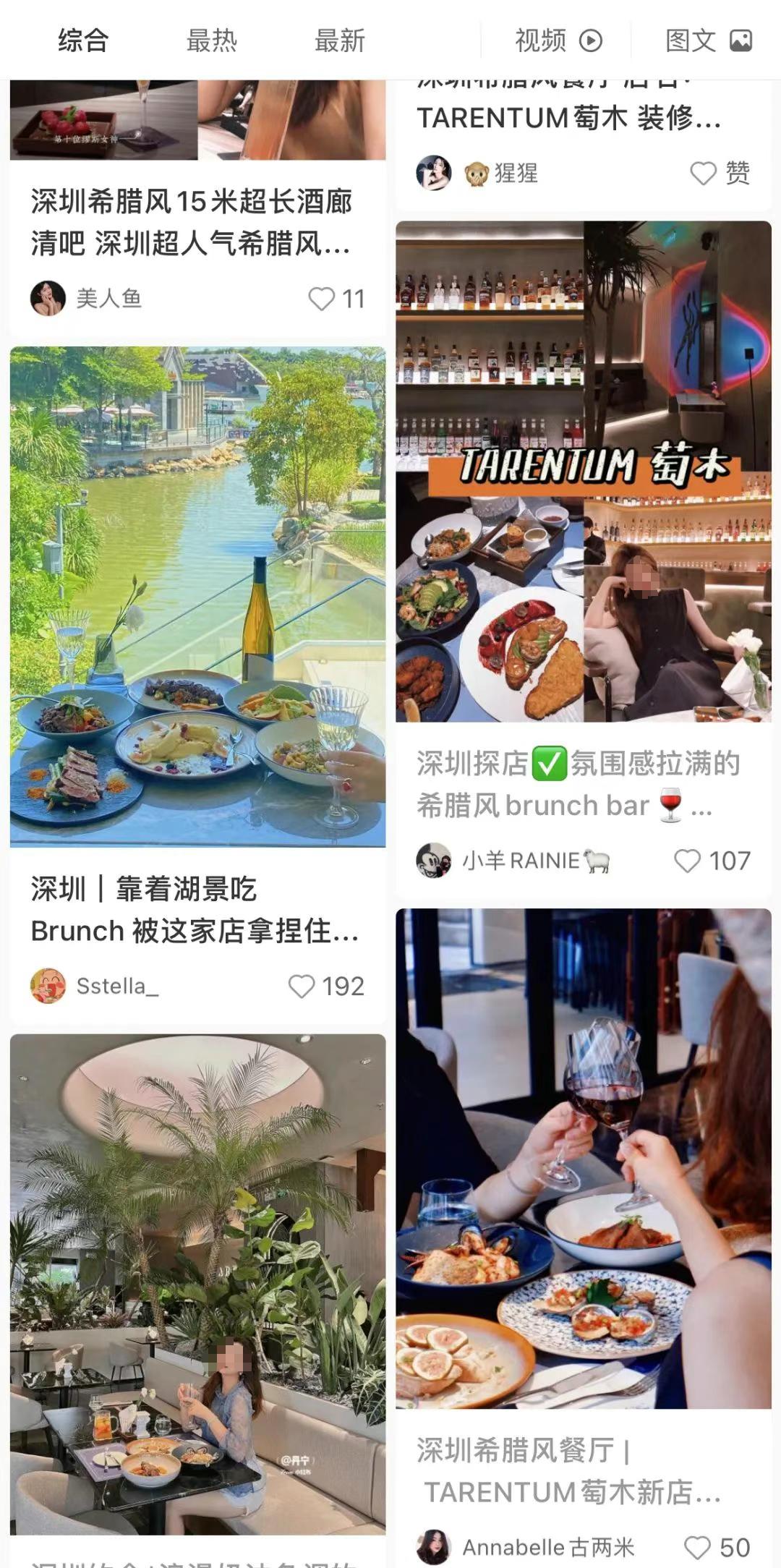The image size is (781, 1568).
Task: Like the post by 美人鱼
Action: 323,299
